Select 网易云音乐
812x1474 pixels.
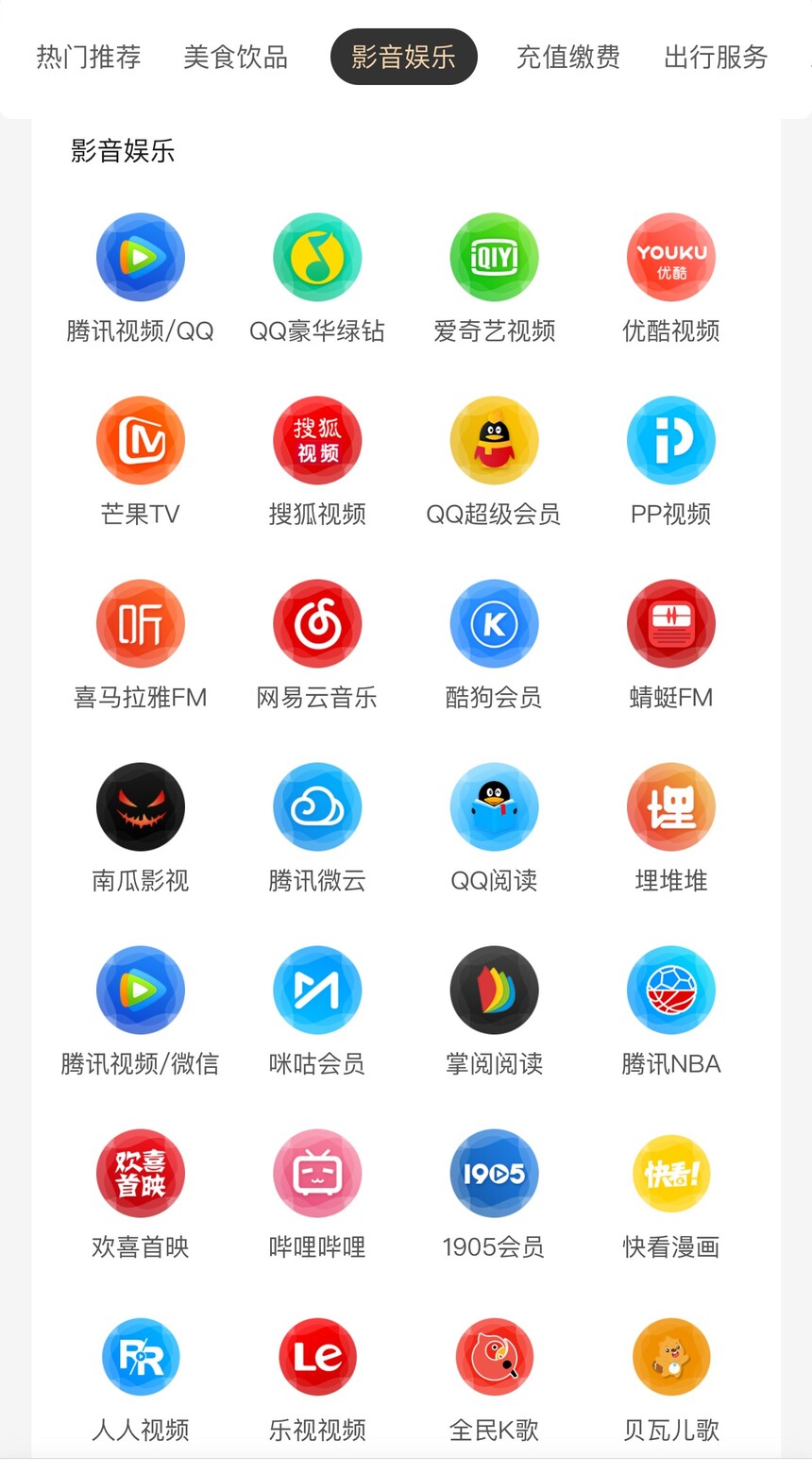317,624
